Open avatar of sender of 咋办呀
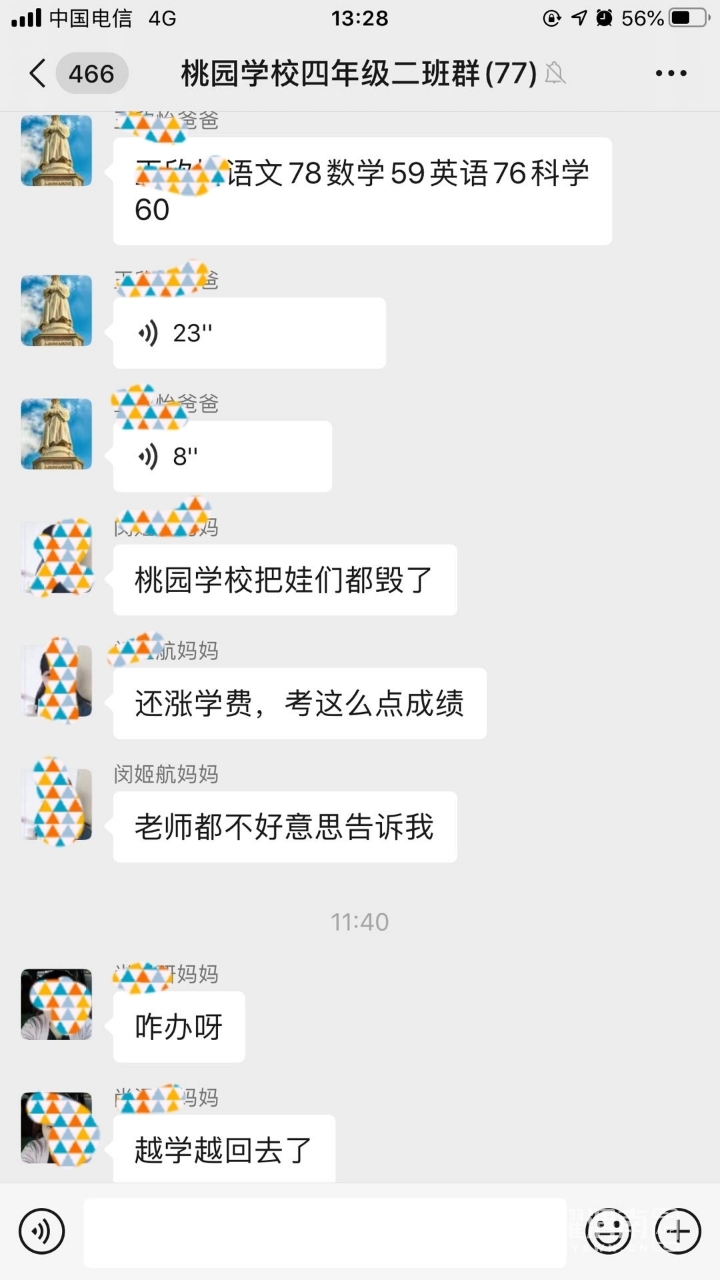Screen dimensions: 720x1280 point(56,1003)
